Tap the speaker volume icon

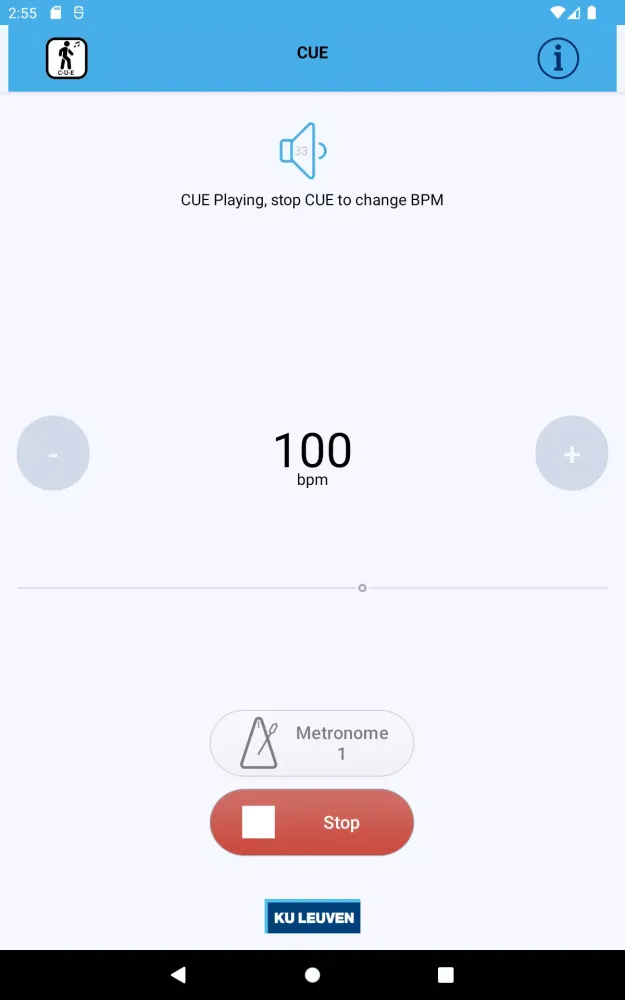pyautogui.click(x=303, y=151)
